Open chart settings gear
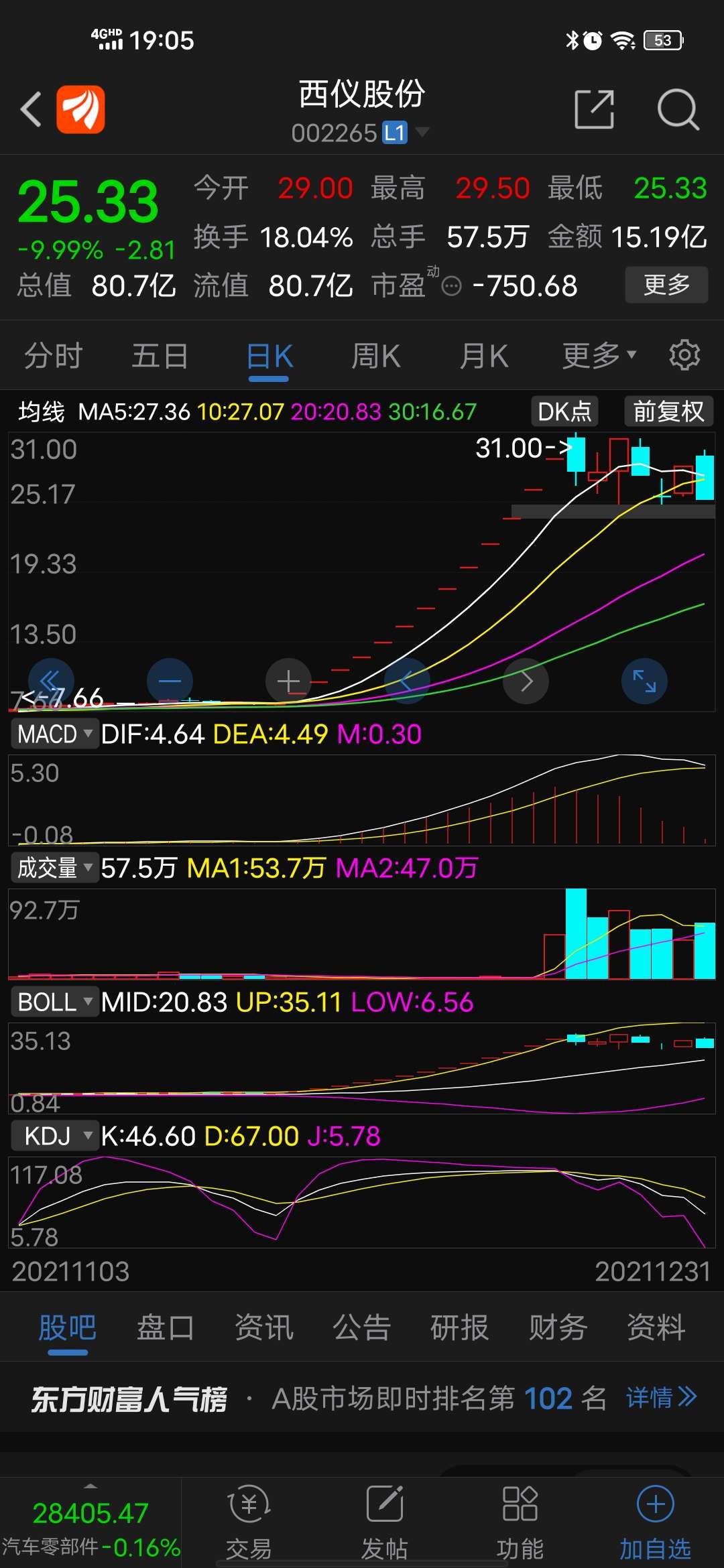The height and width of the screenshot is (1568, 724). click(x=684, y=354)
